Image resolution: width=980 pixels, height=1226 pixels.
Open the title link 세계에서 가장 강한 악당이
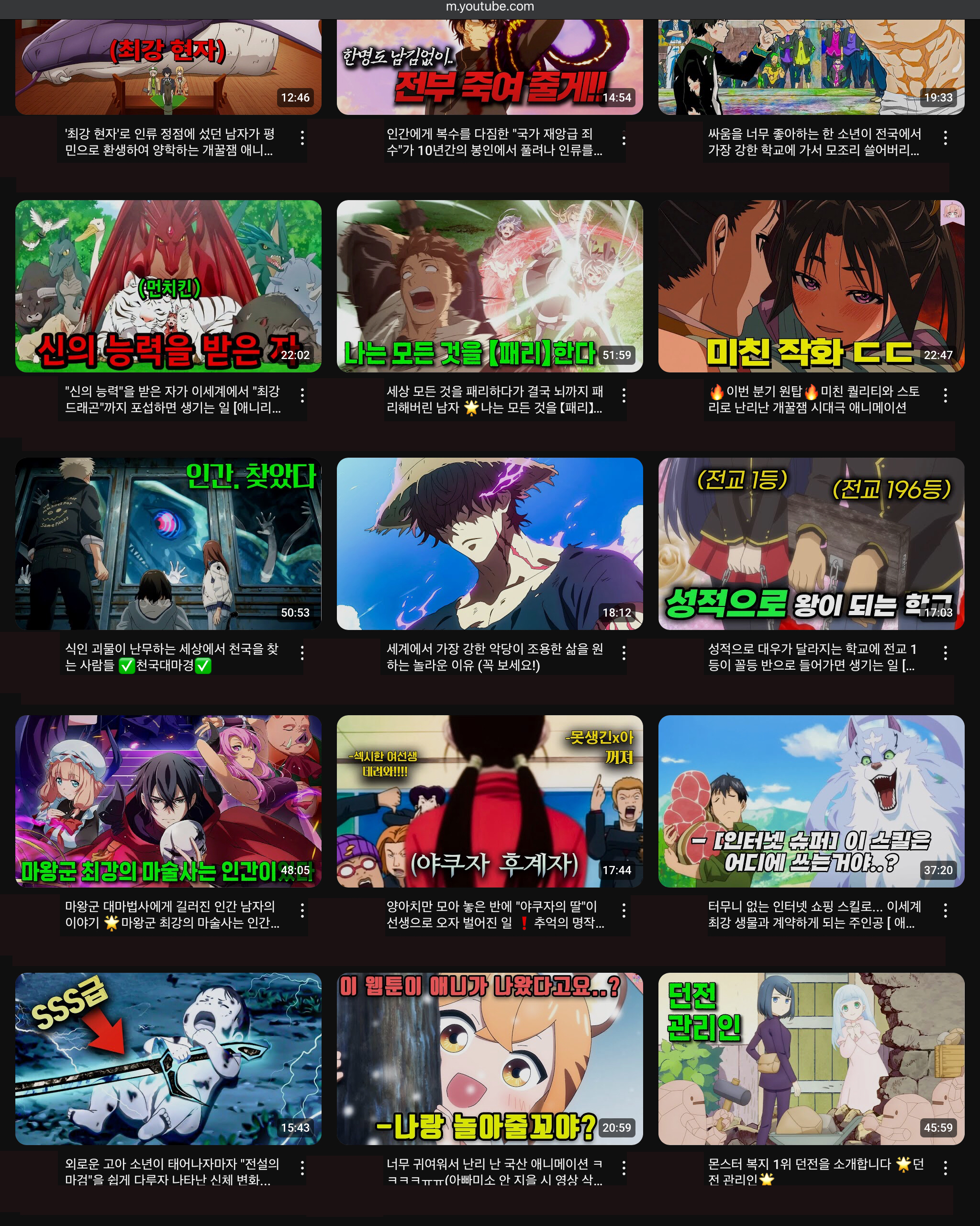[x=495, y=657]
